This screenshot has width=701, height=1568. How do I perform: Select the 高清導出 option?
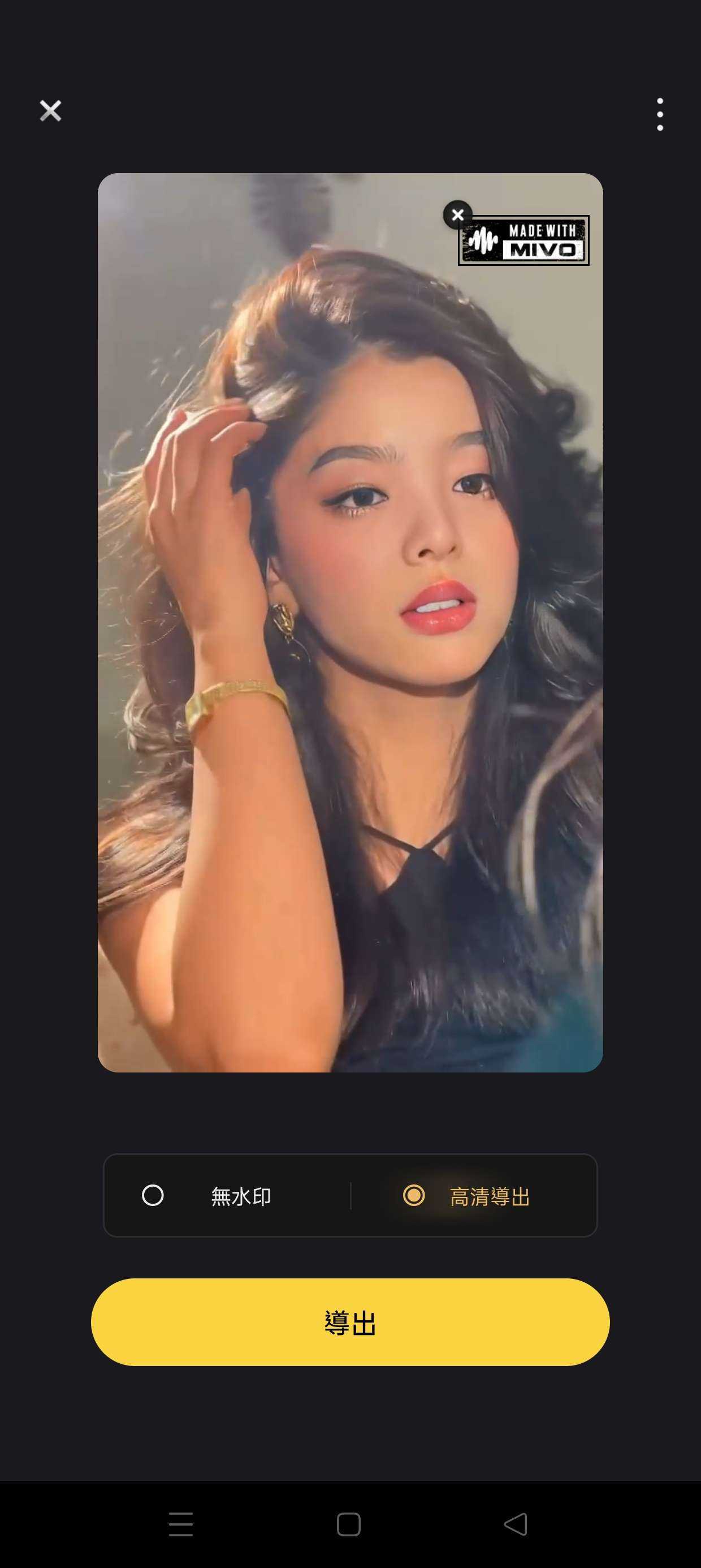coord(468,1195)
